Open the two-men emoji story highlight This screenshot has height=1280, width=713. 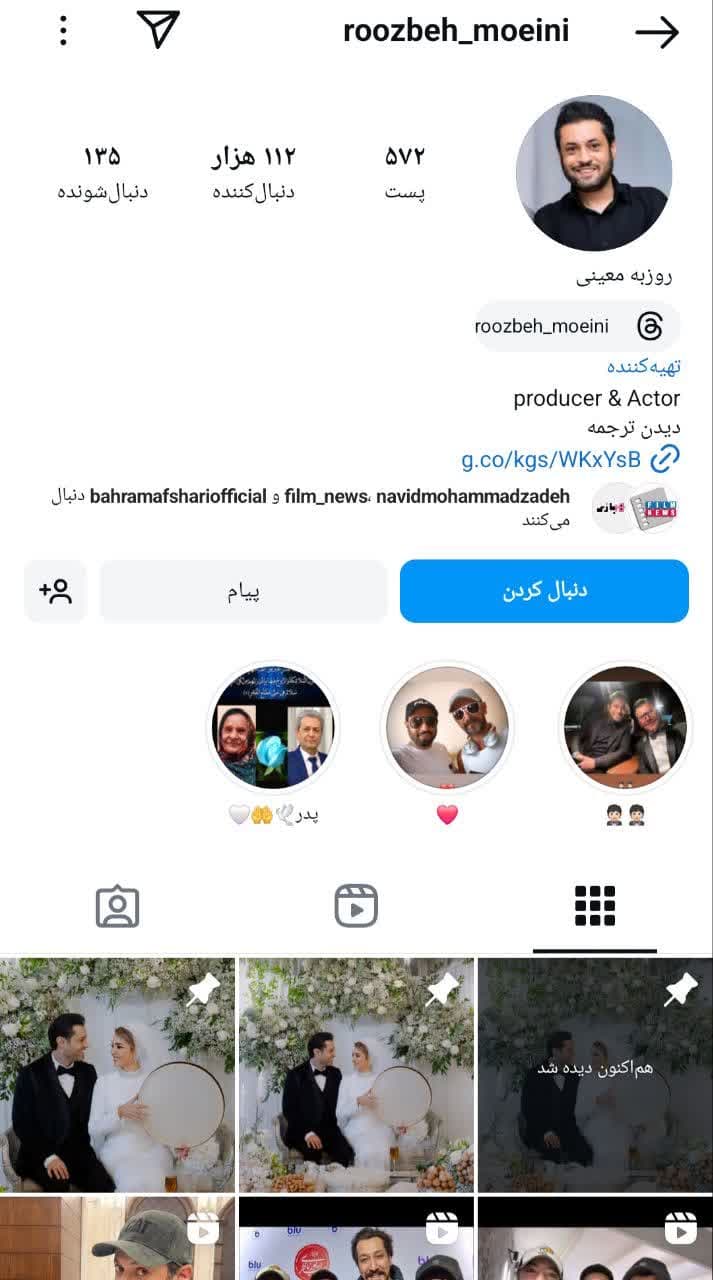point(625,727)
